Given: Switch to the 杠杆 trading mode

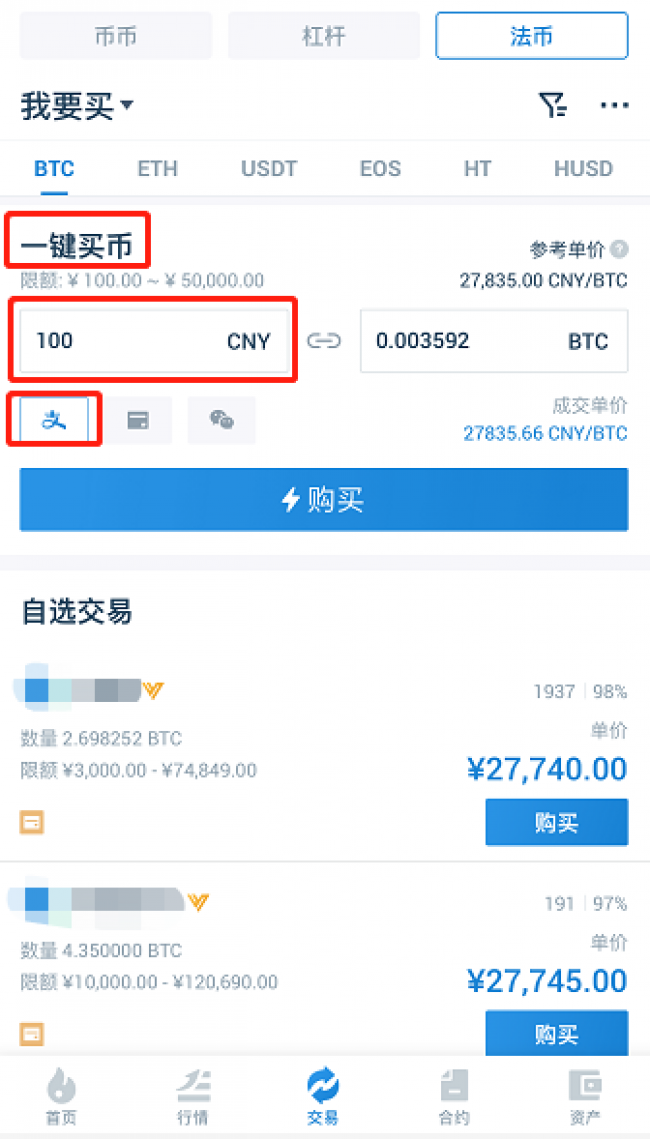Looking at the screenshot, I should click(323, 36).
